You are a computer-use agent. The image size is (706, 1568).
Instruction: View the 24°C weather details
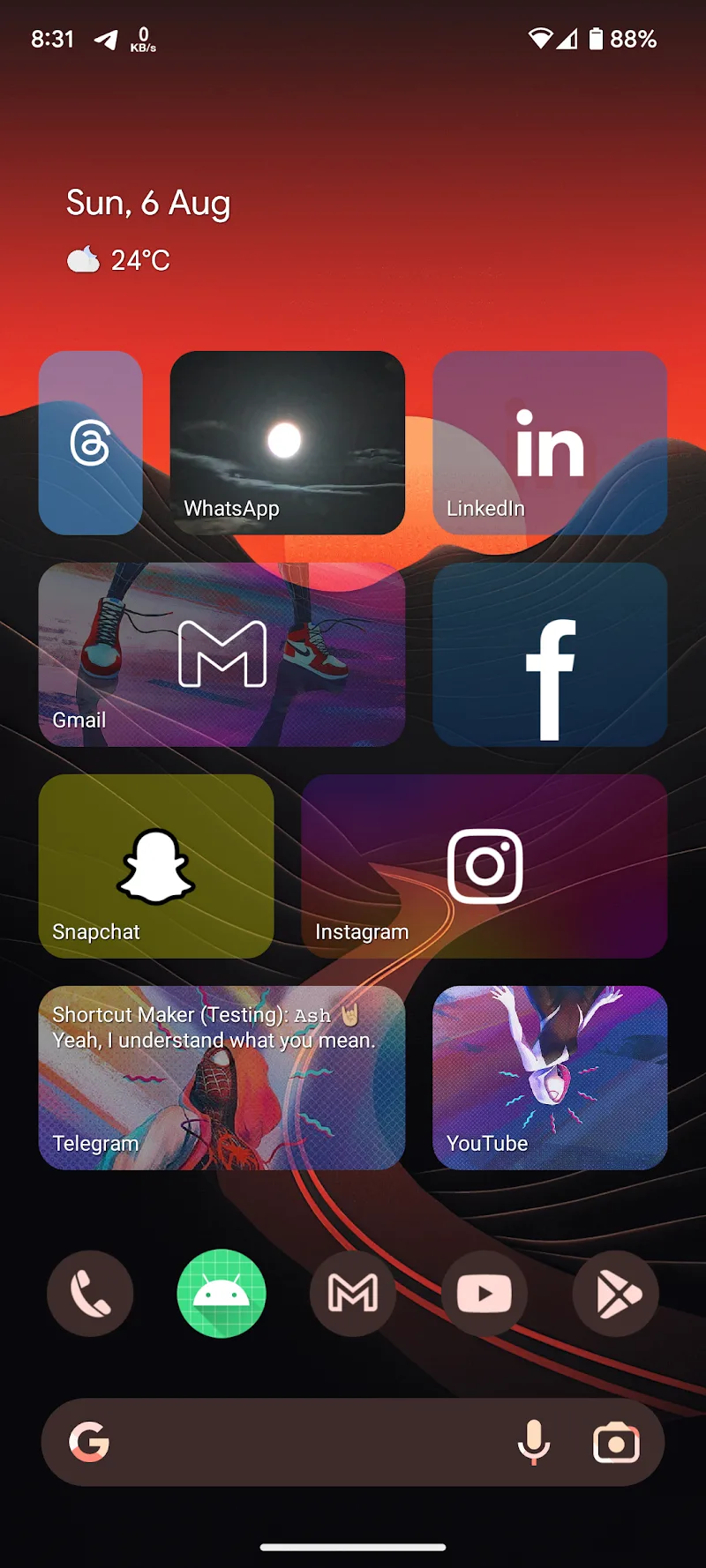coord(119,260)
